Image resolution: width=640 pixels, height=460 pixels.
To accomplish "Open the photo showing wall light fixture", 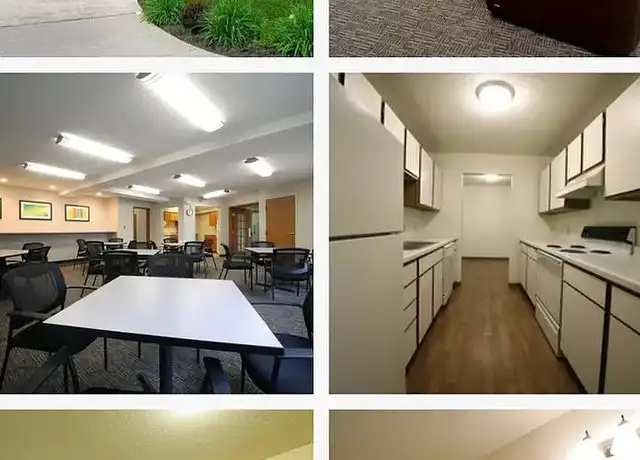I will [x=484, y=436].
